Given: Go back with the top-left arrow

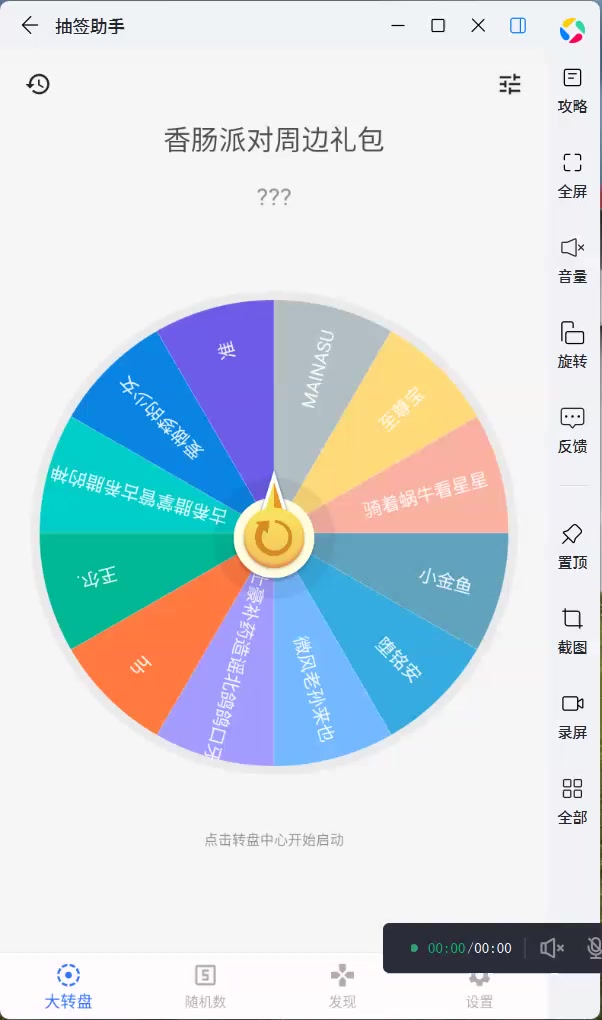Looking at the screenshot, I should click(30, 25).
